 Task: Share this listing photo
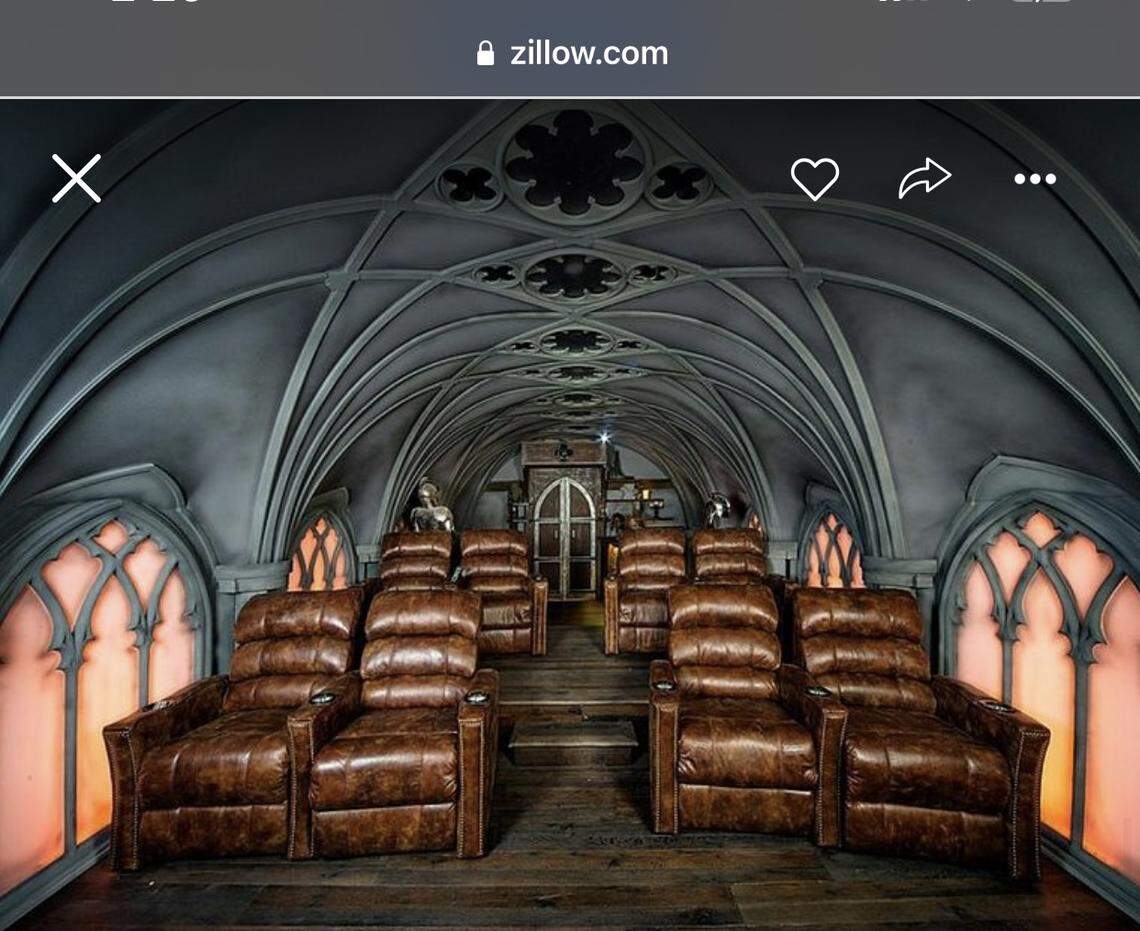[x=924, y=179]
